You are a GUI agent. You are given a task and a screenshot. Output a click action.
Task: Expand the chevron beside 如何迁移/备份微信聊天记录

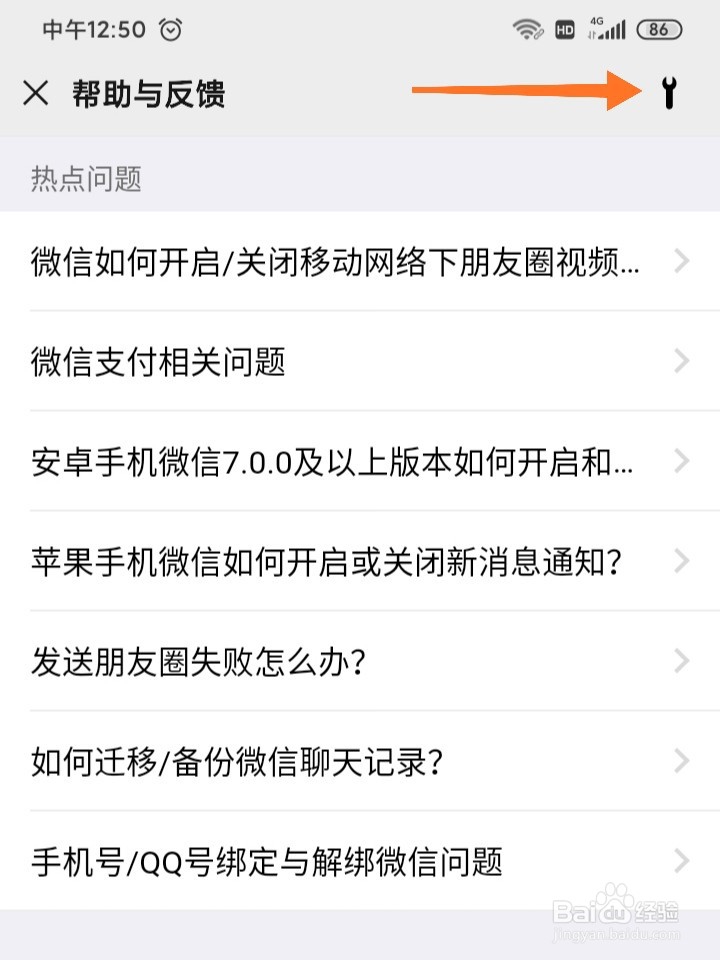(x=681, y=760)
